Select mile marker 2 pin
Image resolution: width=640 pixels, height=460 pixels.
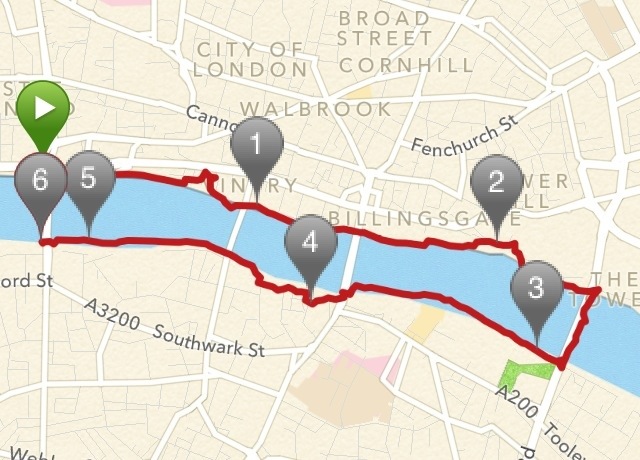(496, 184)
